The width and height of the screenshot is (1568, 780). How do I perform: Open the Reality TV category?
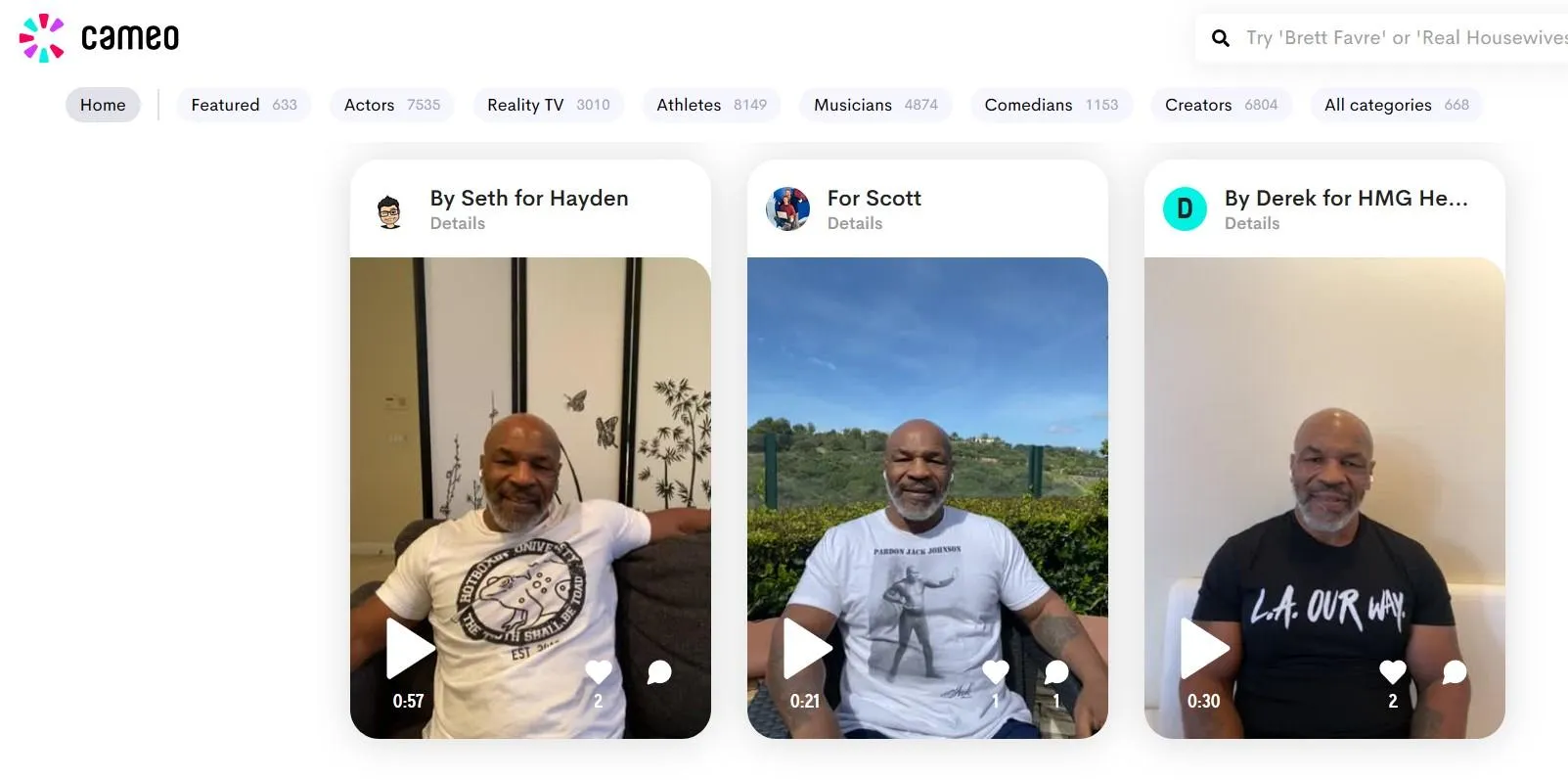pyautogui.click(x=548, y=105)
